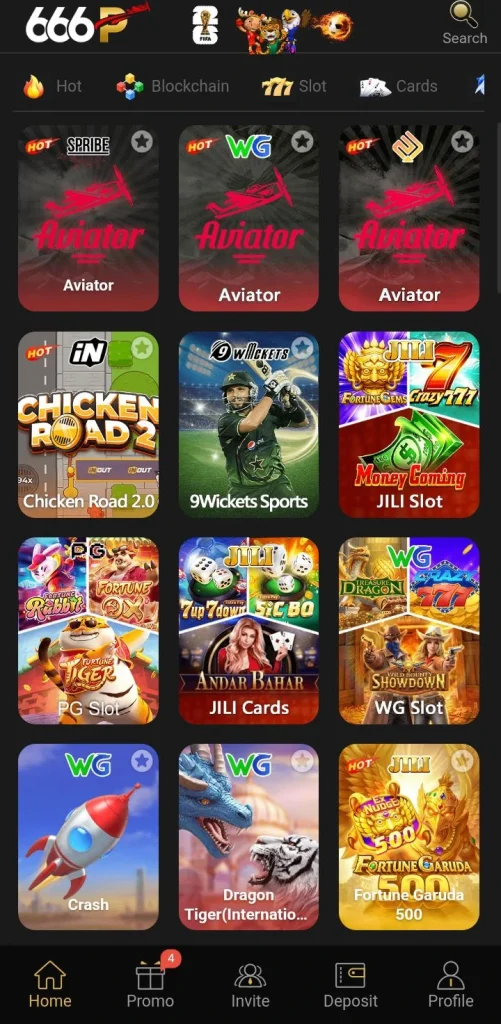Image resolution: width=501 pixels, height=1024 pixels.
Task: Open Chicken Road 2.0 game
Action: (88, 424)
